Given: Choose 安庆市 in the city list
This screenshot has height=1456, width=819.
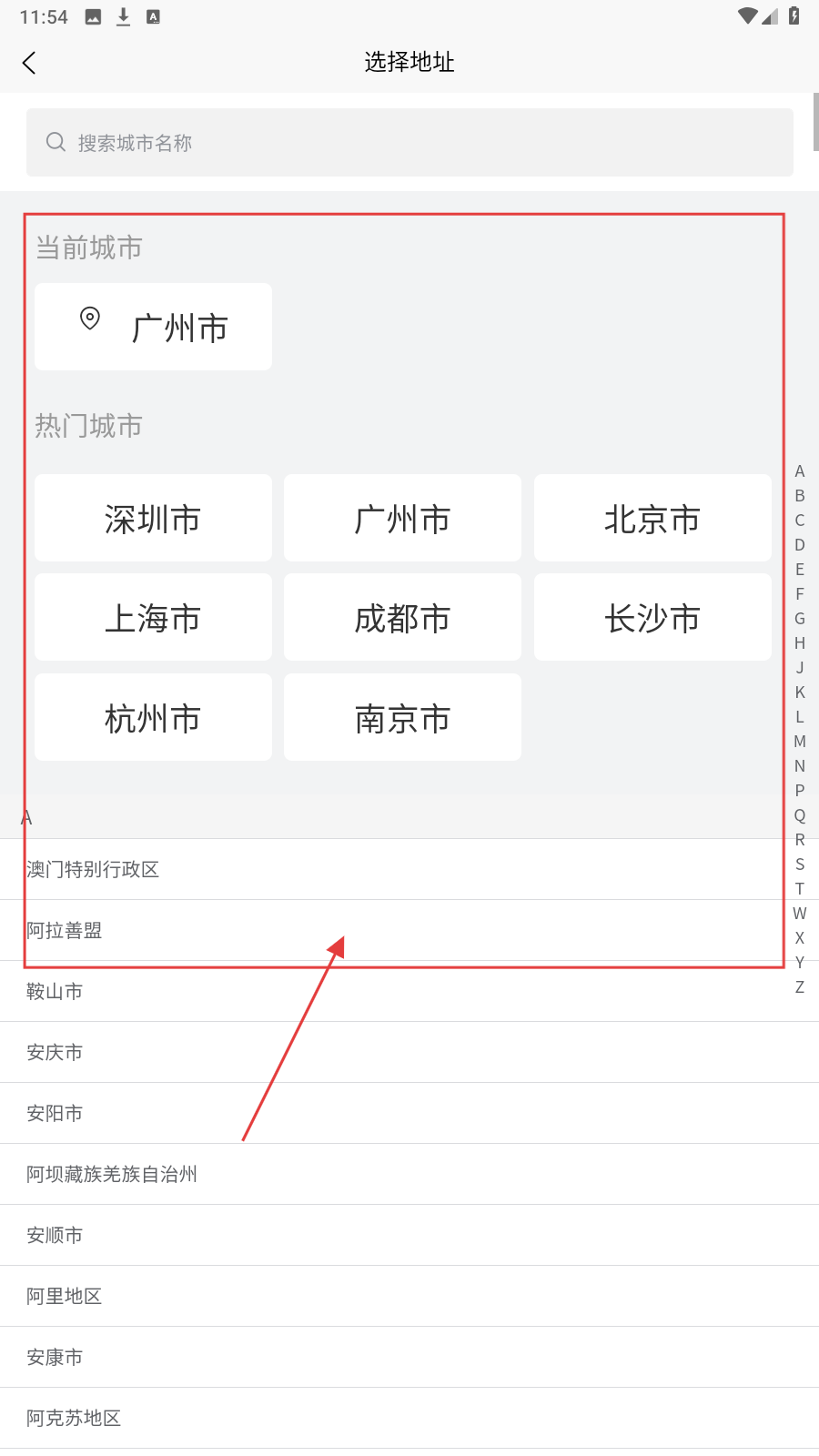Looking at the screenshot, I should pyautogui.click(x=55, y=1053).
